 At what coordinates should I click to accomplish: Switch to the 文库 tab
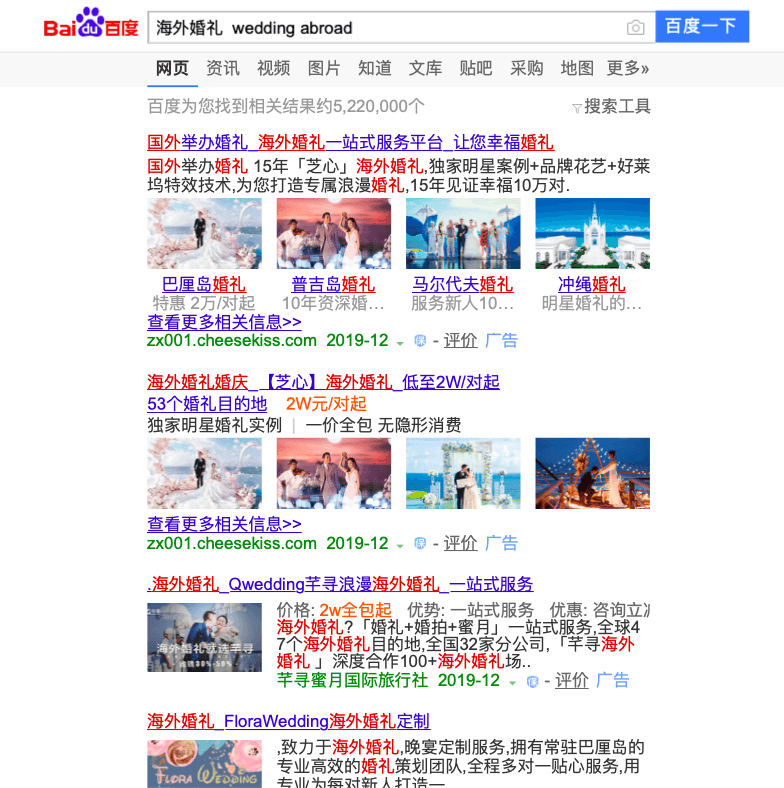click(x=425, y=68)
